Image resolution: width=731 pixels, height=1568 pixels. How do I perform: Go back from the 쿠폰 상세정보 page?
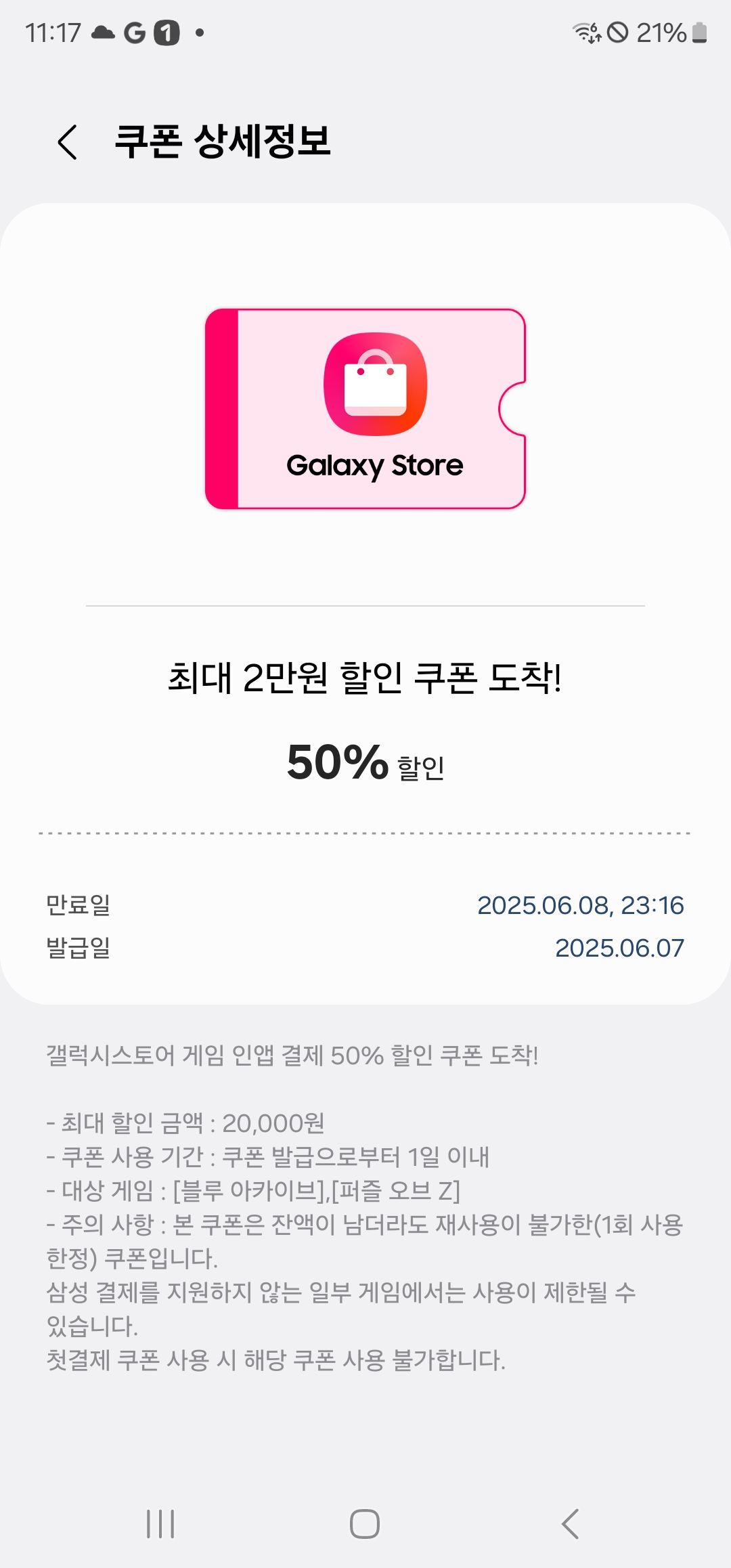pos(68,142)
